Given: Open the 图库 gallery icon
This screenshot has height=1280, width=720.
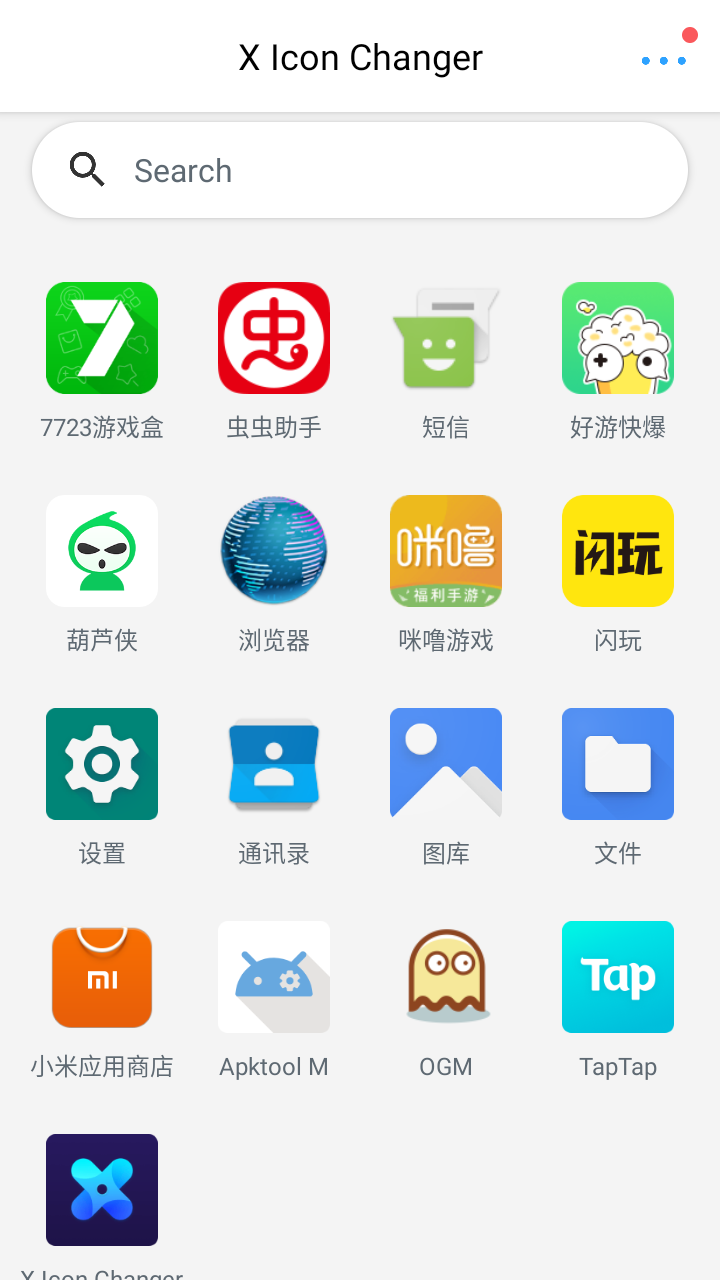Looking at the screenshot, I should pos(445,764).
